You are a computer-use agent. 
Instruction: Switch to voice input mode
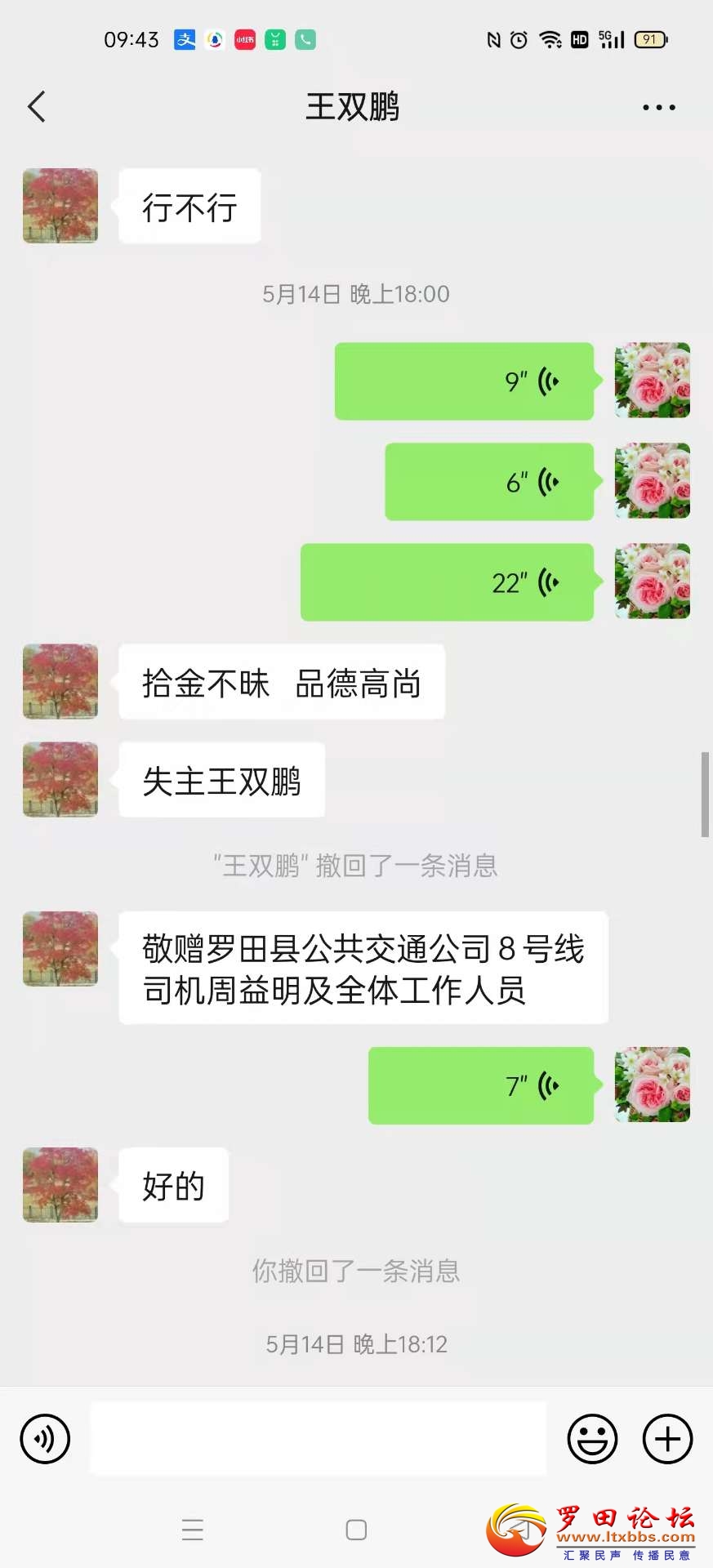tap(45, 1439)
